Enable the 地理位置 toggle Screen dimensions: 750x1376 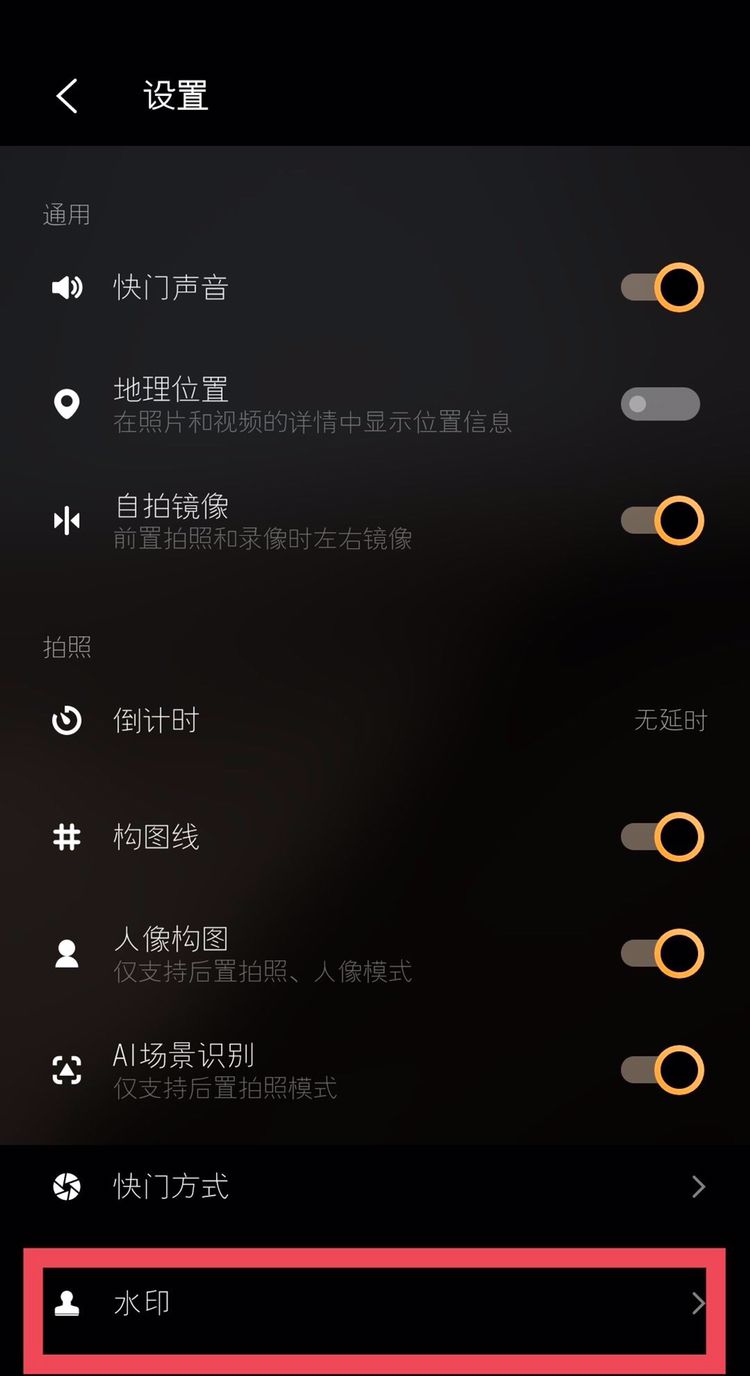(660, 404)
